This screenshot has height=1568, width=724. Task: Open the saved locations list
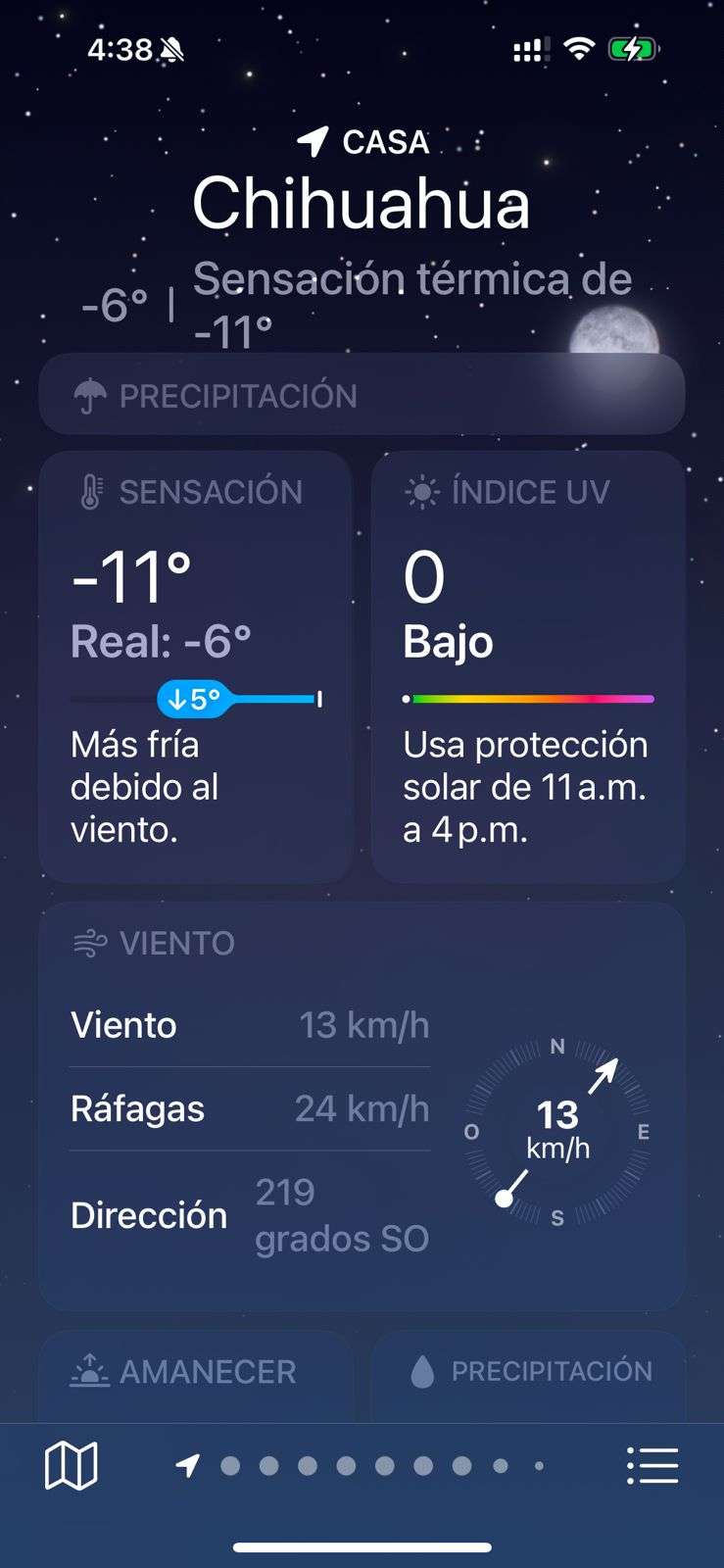pyautogui.click(x=652, y=1466)
